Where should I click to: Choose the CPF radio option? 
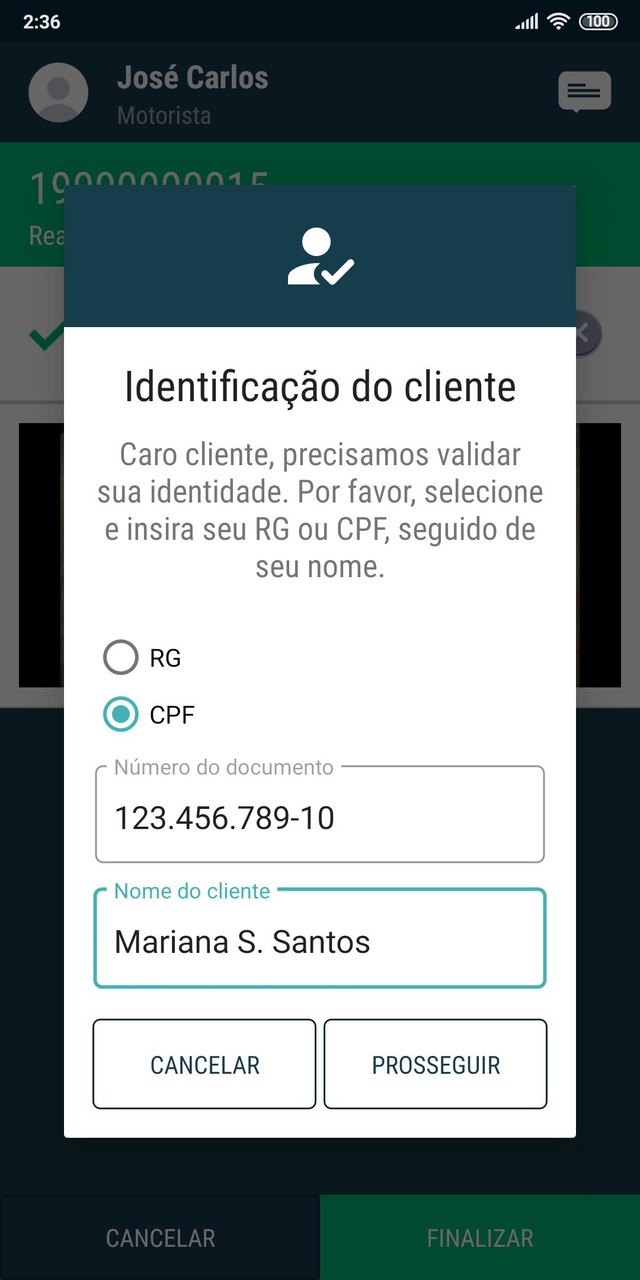(121, 715)
